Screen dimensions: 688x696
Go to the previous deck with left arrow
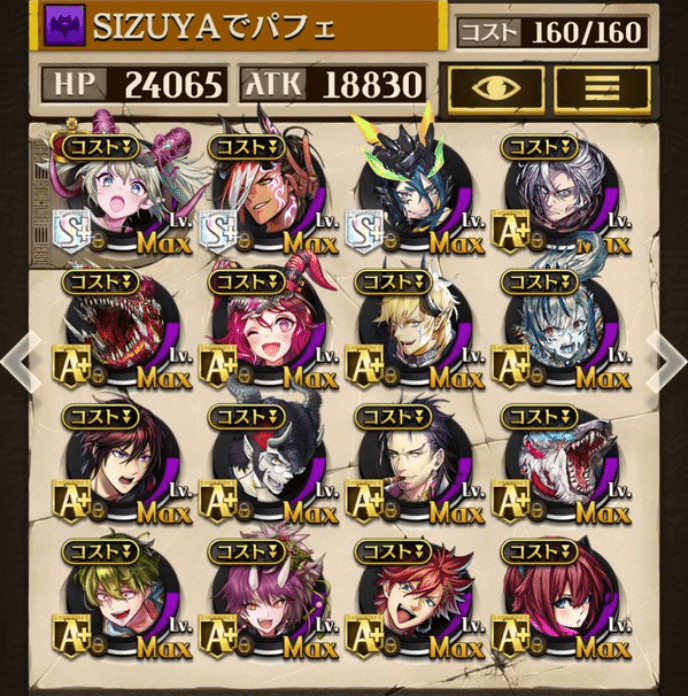(18, 361)
